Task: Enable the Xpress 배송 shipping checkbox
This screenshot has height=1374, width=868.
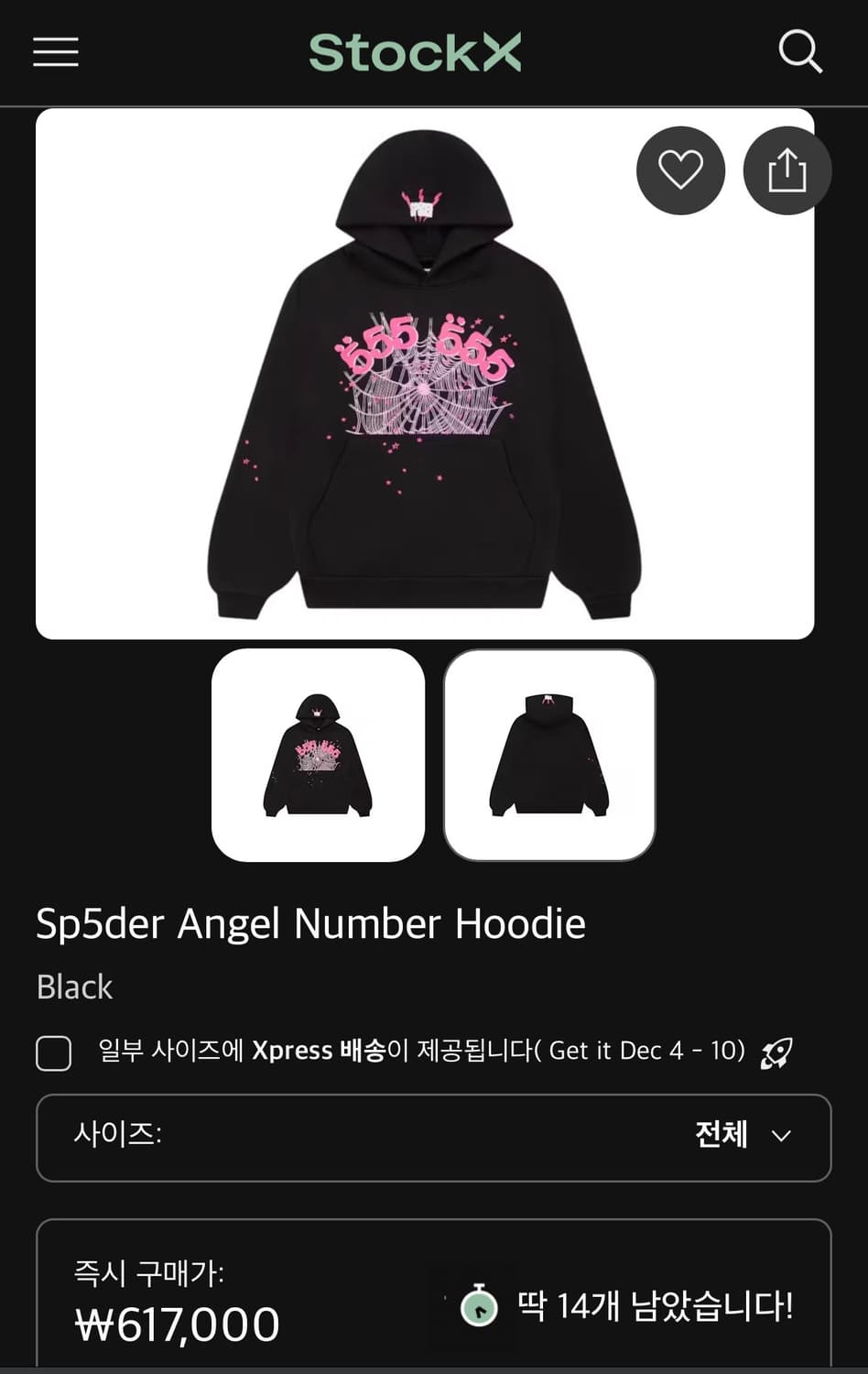Action: 53,1052
